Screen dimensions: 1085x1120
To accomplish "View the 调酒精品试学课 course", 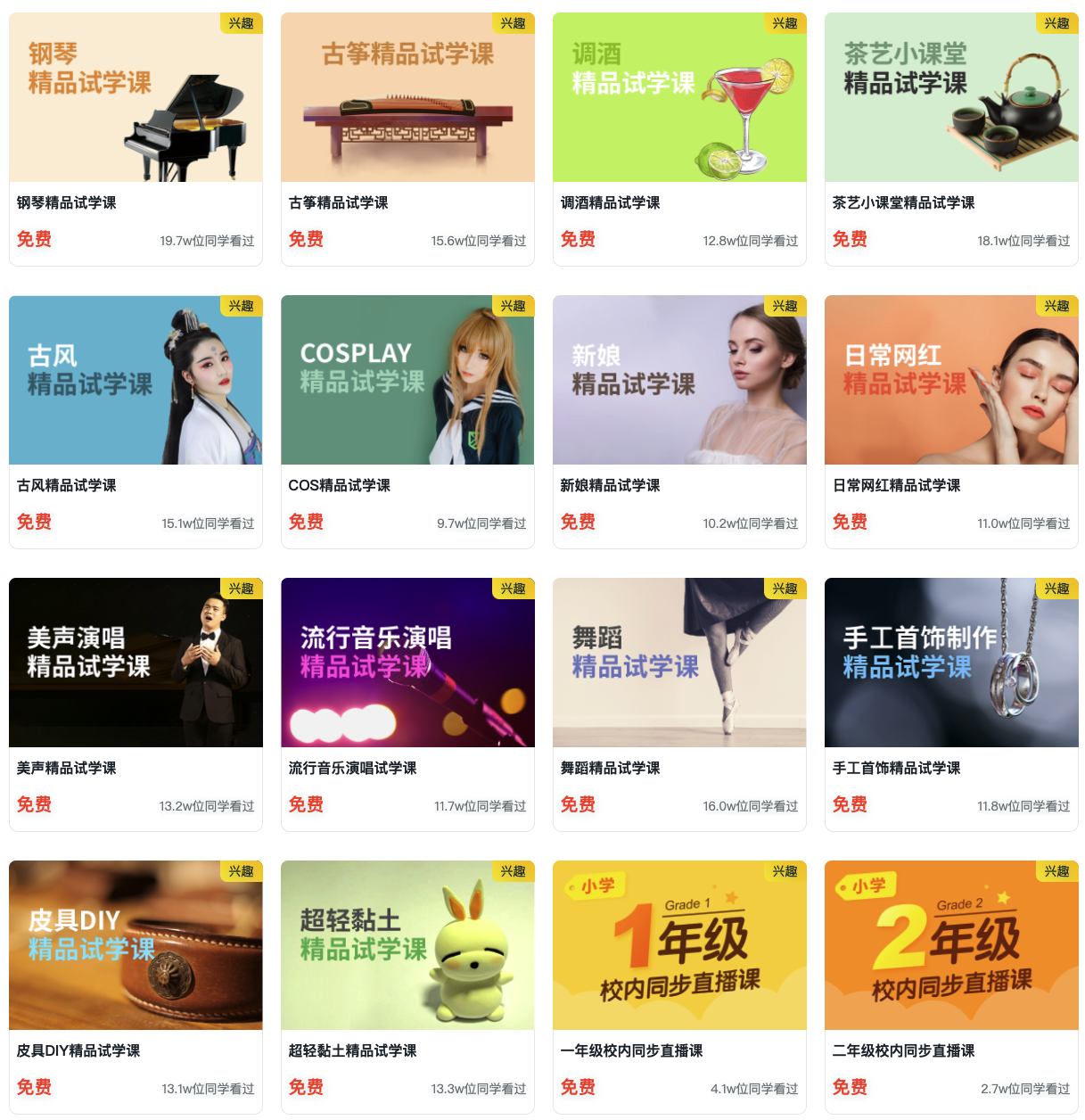I will tap(679, 98).
